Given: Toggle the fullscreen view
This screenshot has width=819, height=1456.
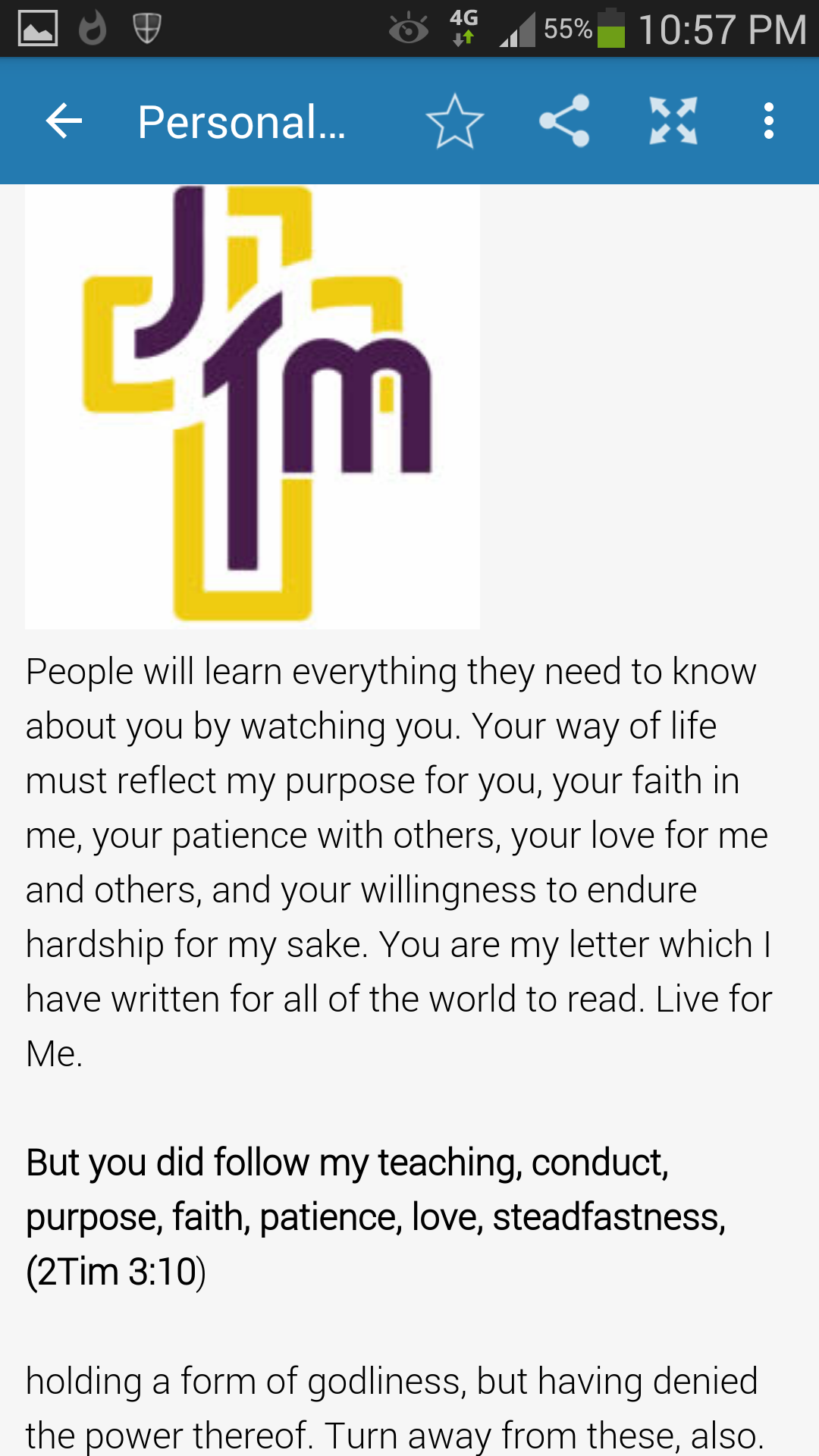Looking at the screenshot, I should (673, 121).
